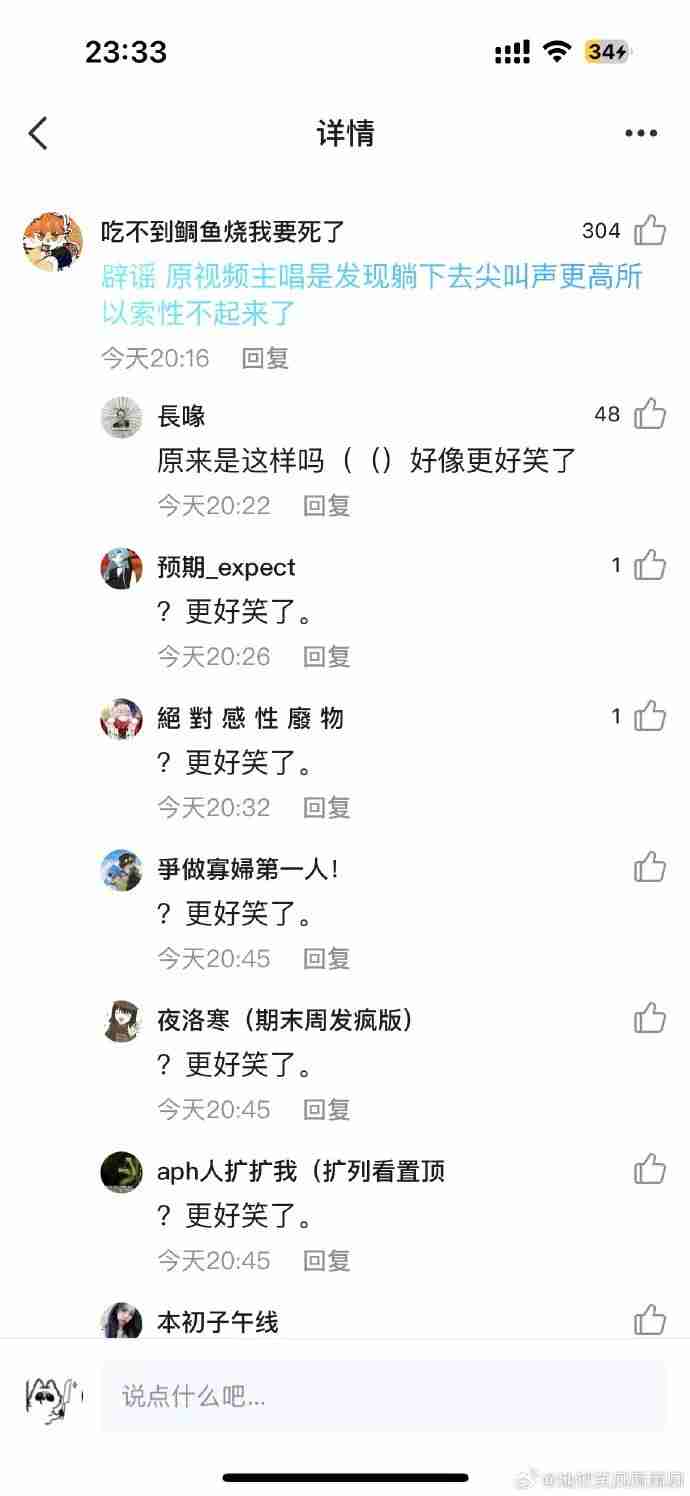Like the comment by 吃不到鲷鱼烧我要死了
Screen dimensions: 690x1496
(650, 231)
